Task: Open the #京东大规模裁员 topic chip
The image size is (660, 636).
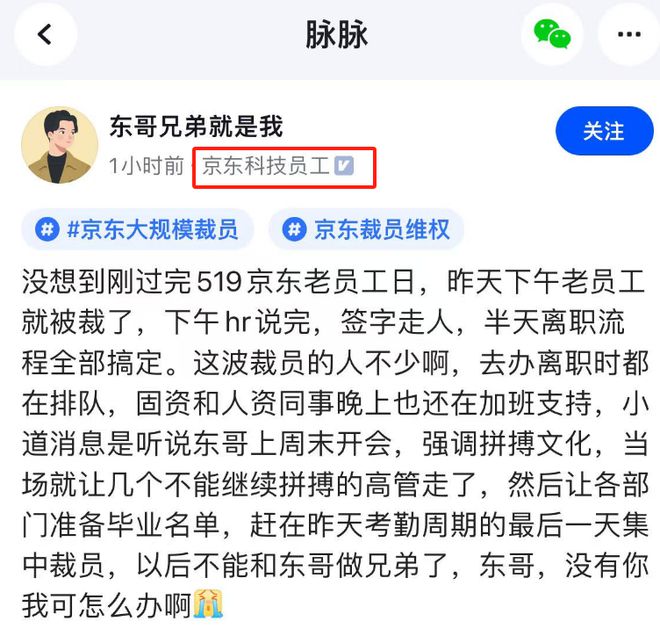Action: (x=138, y=231)
